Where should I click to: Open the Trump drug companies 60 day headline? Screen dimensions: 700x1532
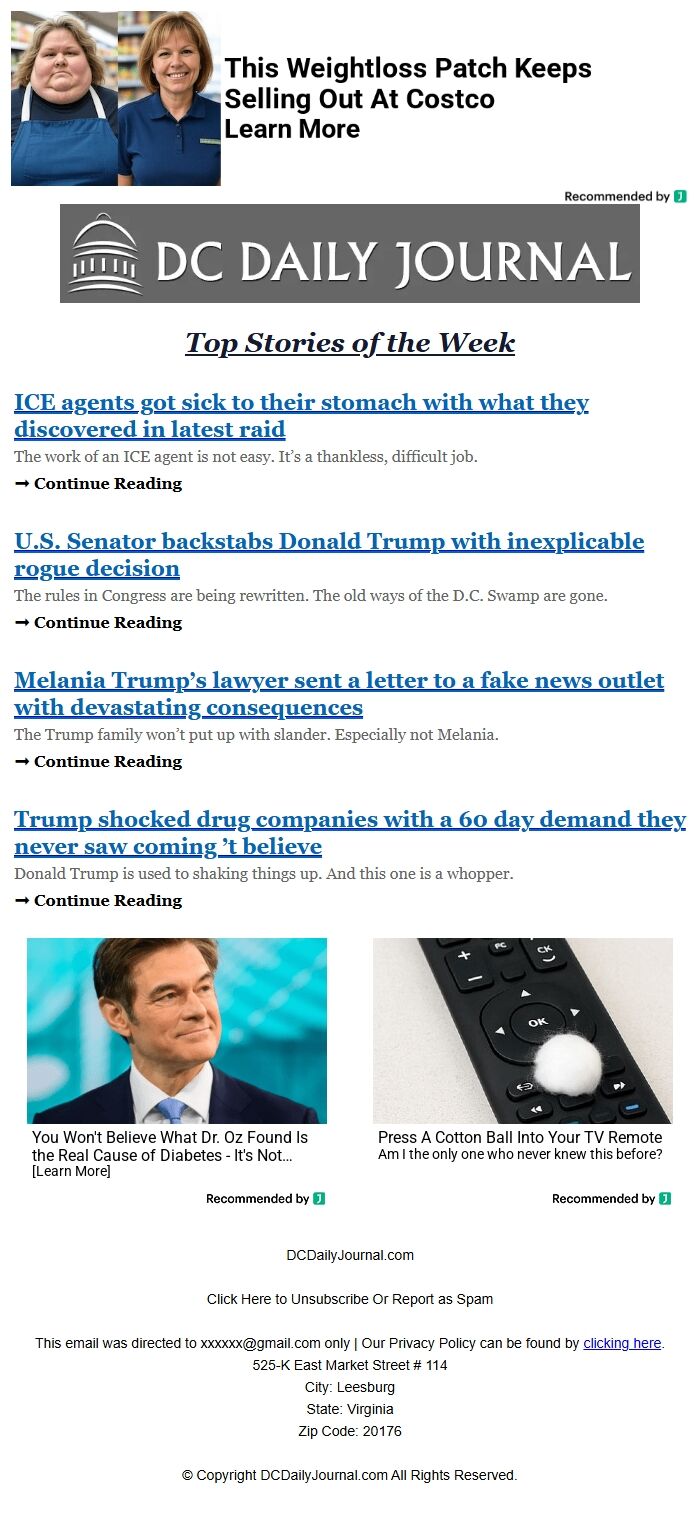tap(349, 833)
